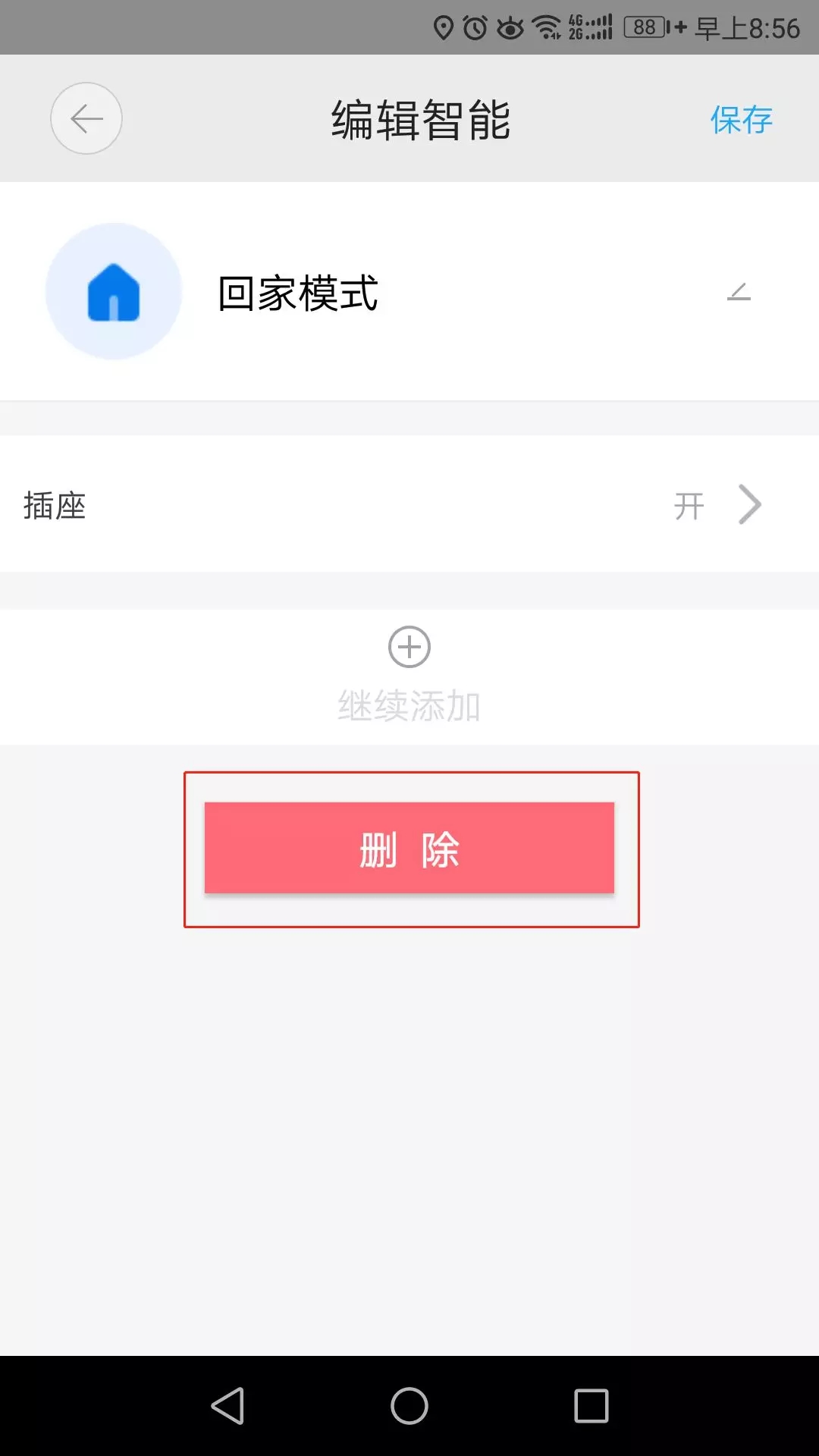The image size is (819, 1456).
Task: Expand the 插座 row using the right chevron
Action: 748,504
